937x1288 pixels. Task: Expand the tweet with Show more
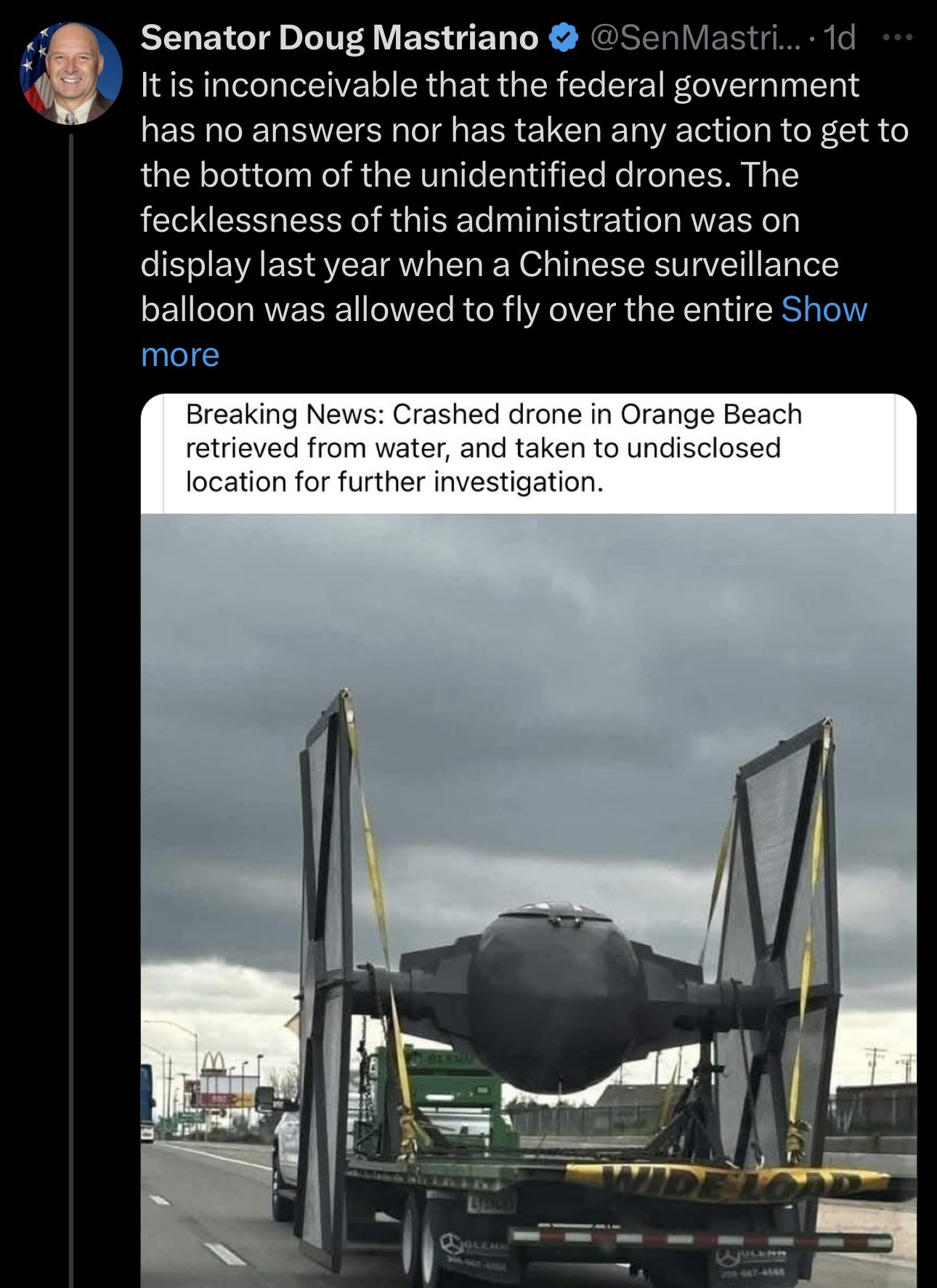824,310
